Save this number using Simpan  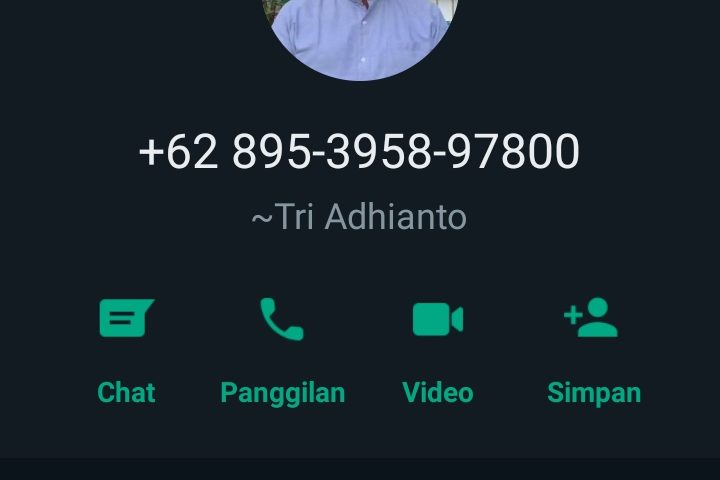(593, 348)
